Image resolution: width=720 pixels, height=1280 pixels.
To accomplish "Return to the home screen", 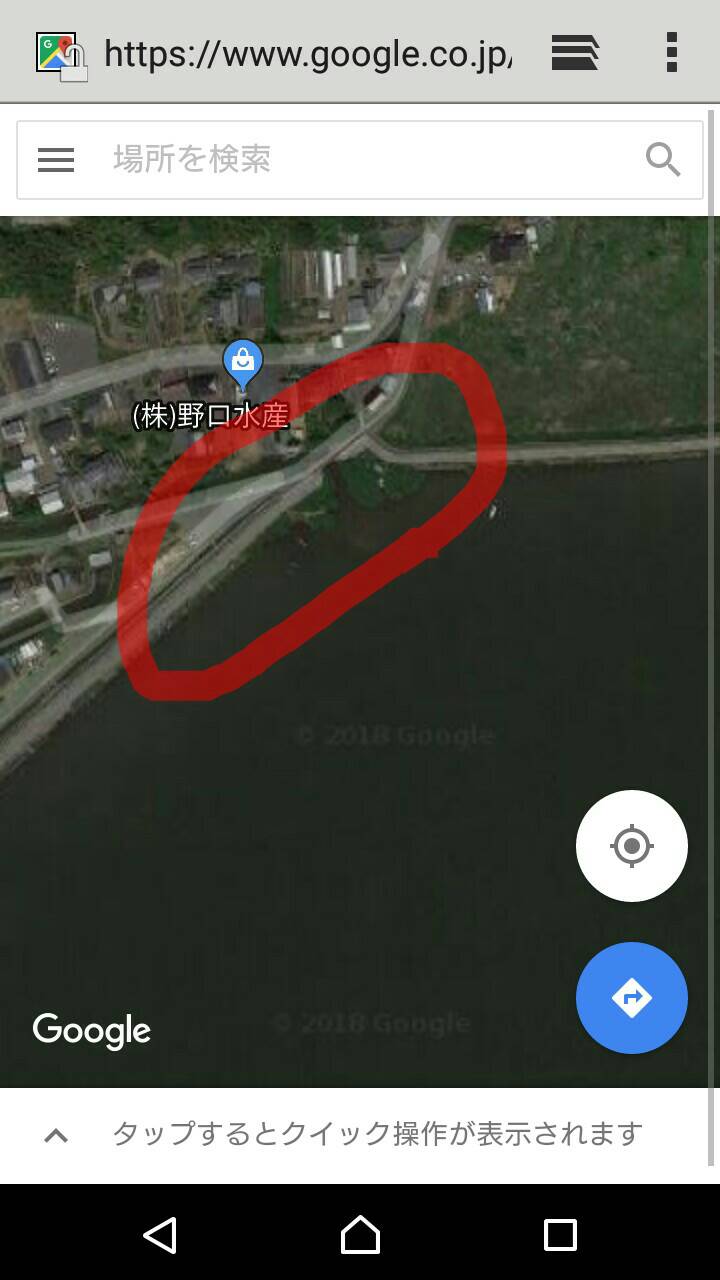I will pos(360,1235).
